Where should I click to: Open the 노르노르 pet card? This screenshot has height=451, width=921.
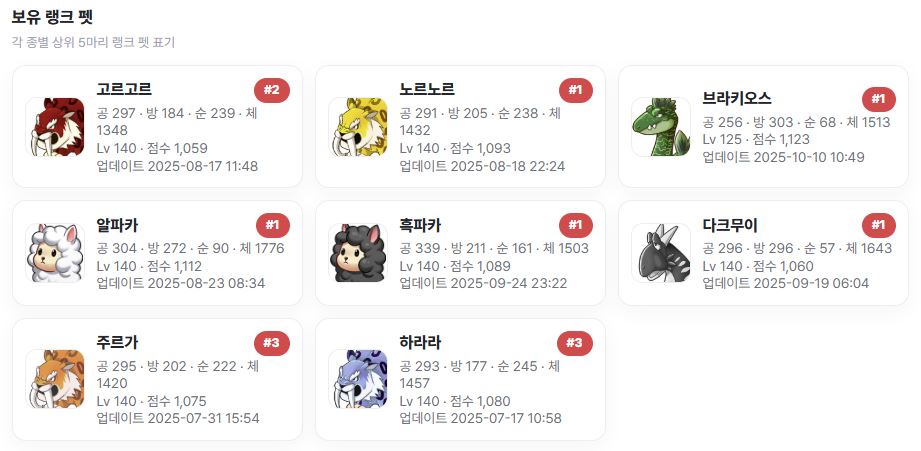(x=460, y=127)
